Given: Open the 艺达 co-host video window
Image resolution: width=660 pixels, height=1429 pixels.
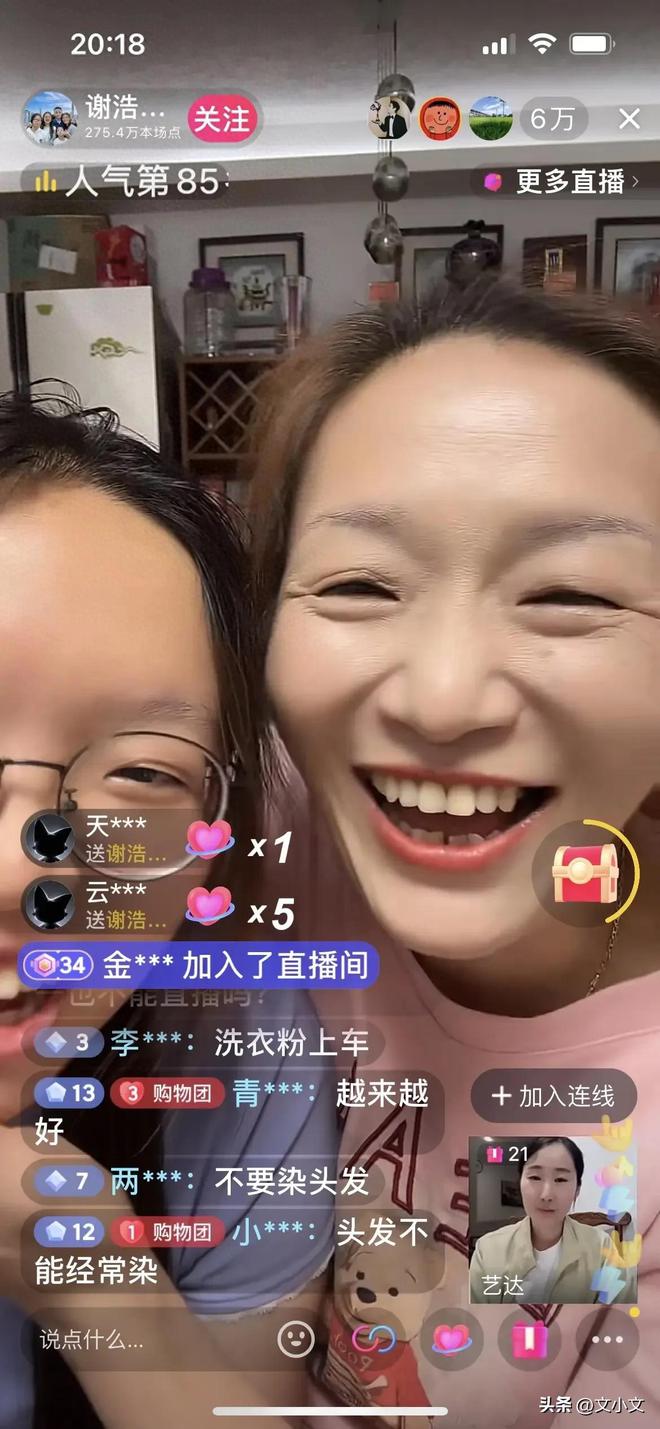Looking at the screenshot, I should [552, 1220].
